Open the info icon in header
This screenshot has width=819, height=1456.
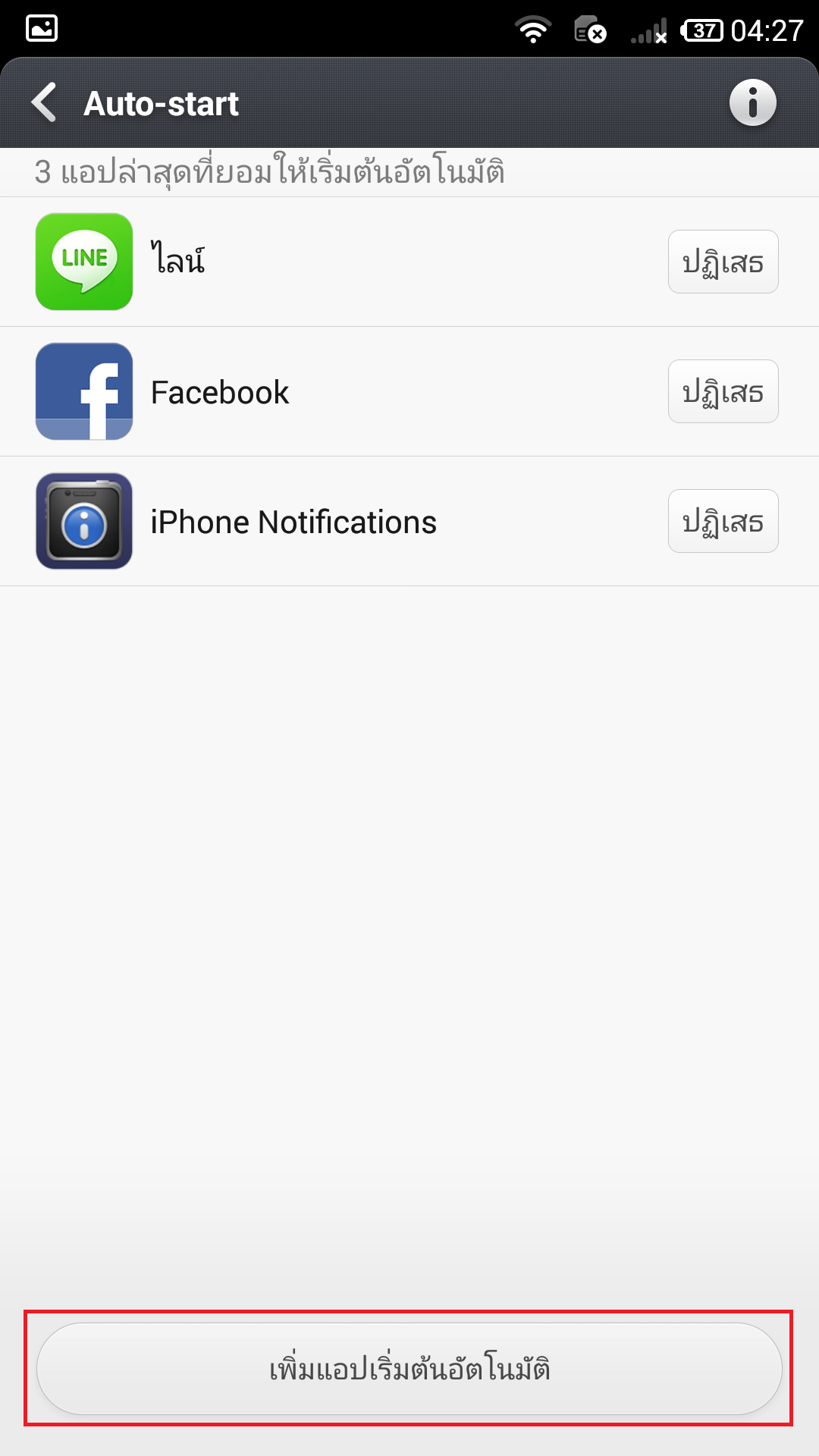(752, 102)
